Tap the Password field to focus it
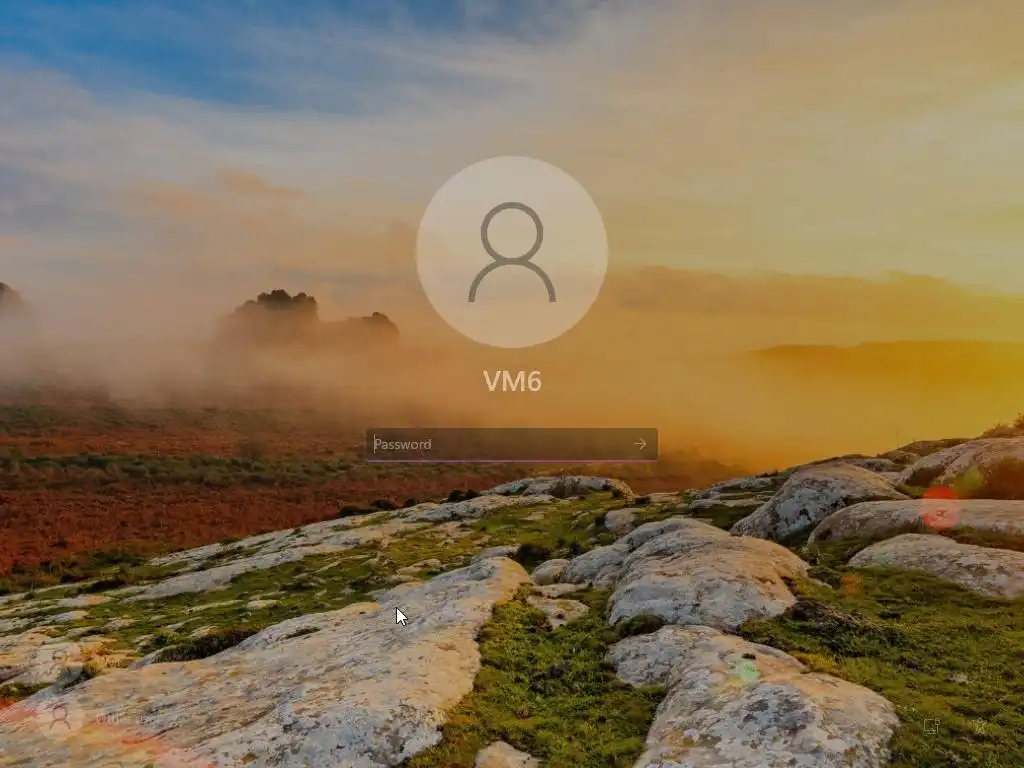The height and width of the screenshot is (768, 1024). pyautogui.click(x=498, y=444)
